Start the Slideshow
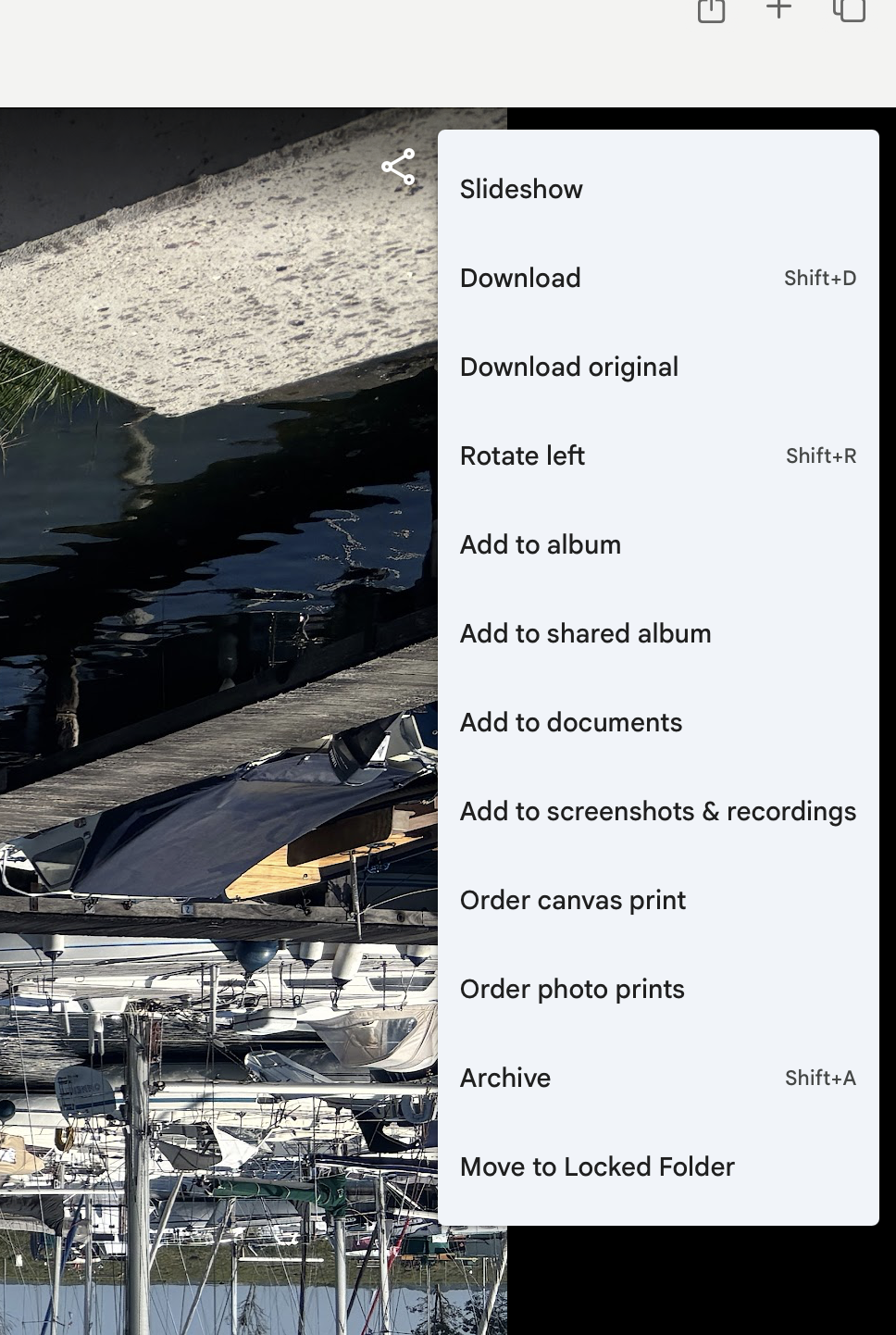 click(521, 189)
